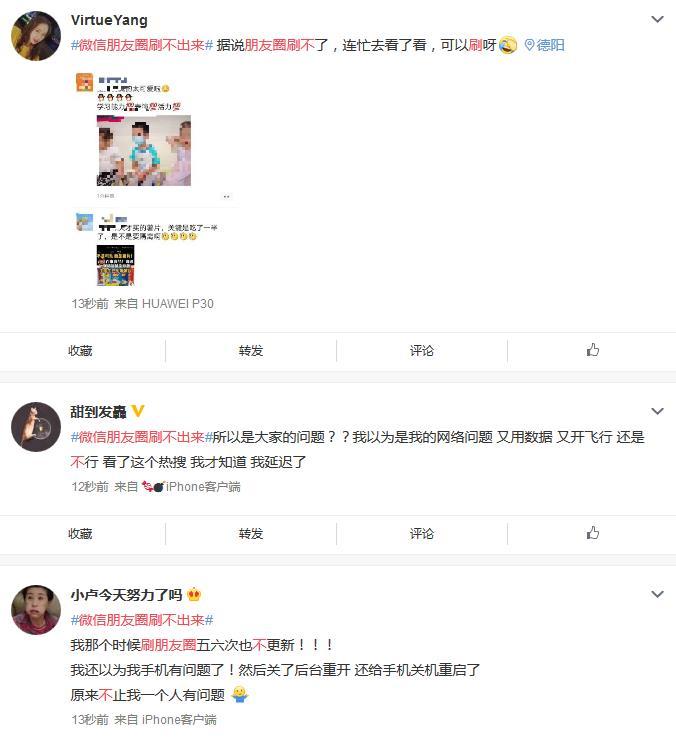The width and height of the screenshot is (676, 745).
Task: Like VirtueYang's post
Action: click(593, 350)
